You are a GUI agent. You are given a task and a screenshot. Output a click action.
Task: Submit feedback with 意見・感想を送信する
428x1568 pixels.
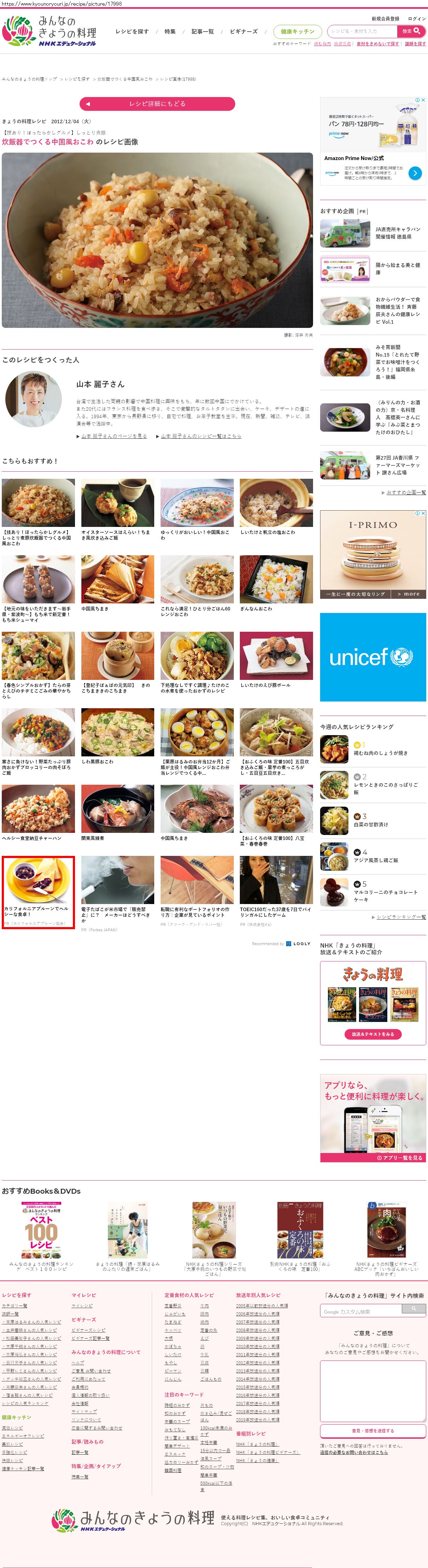click(373, 1431)
